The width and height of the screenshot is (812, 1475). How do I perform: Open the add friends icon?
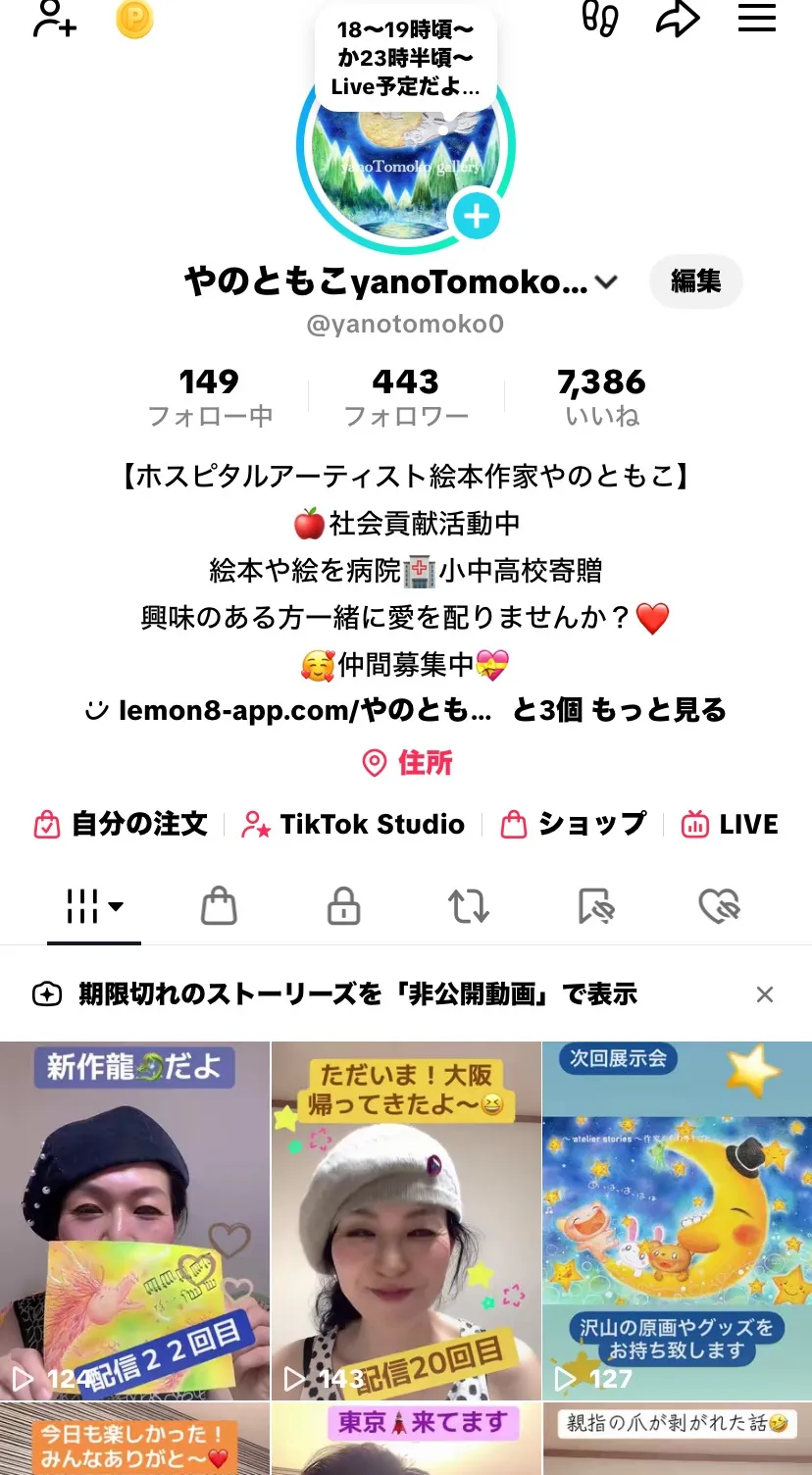pyautogui.click(x=54, y=19)
